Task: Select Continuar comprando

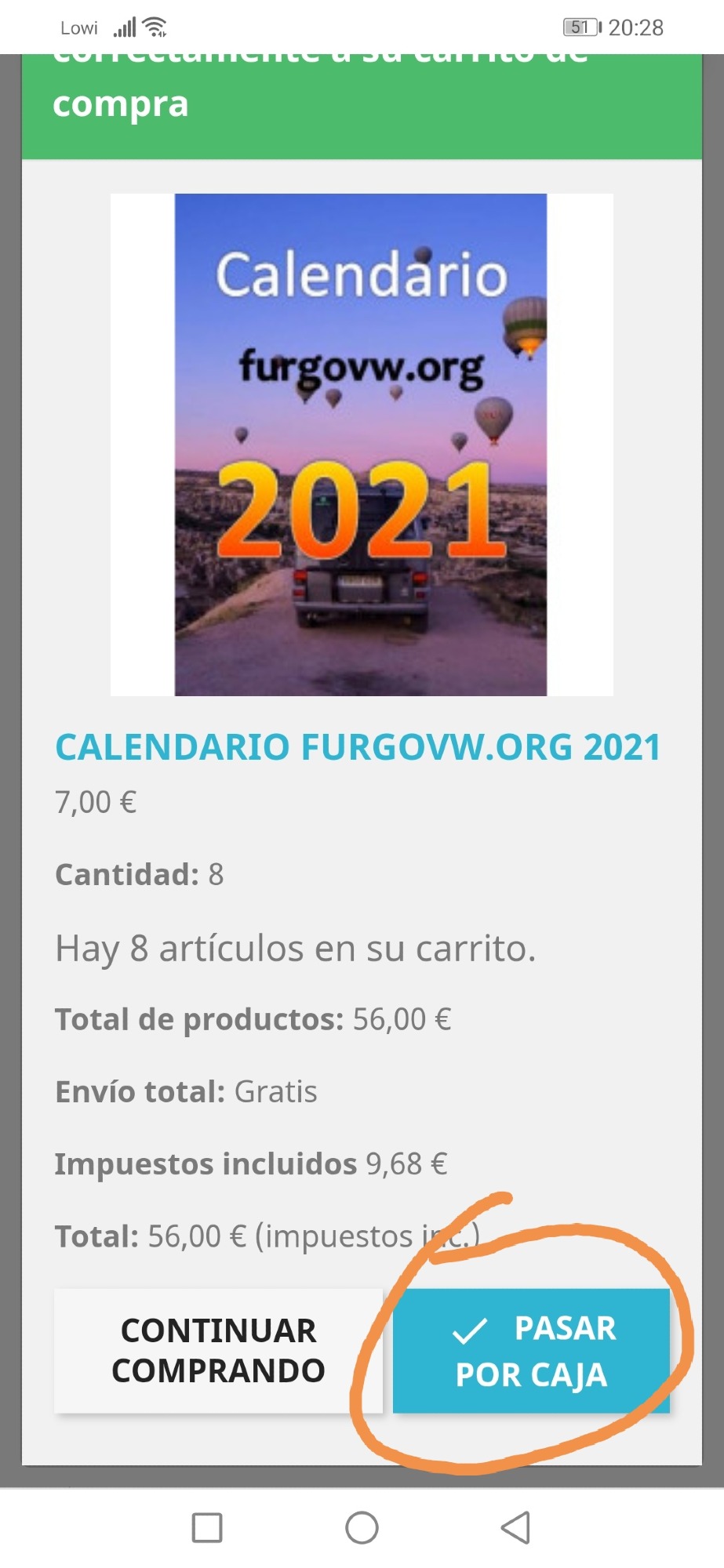Action: point(218,1351)
